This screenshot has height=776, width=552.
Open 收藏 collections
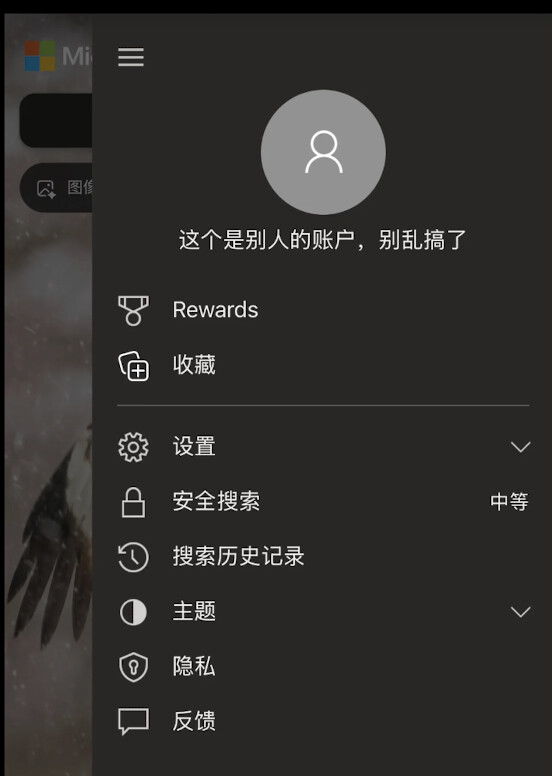[323, 365]
